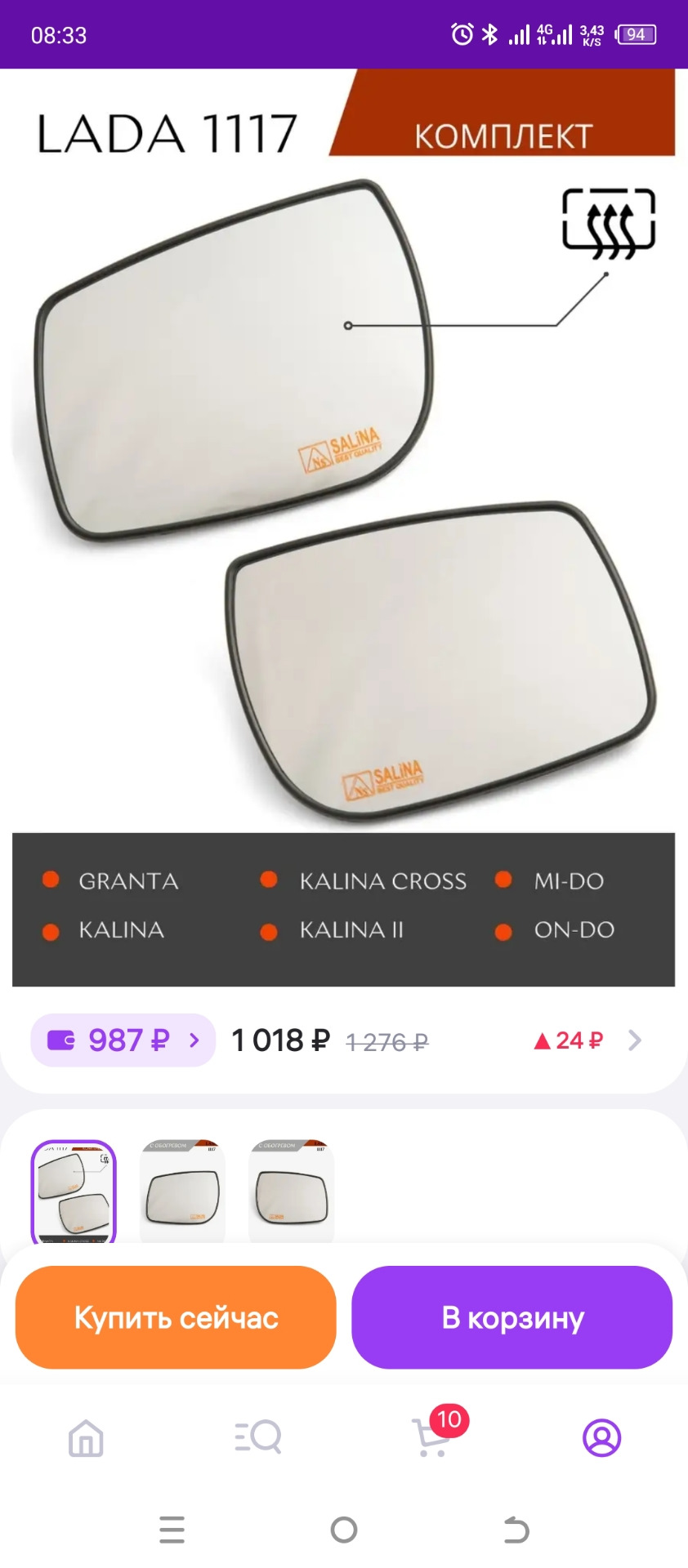Add item with В корзину button
This screenshot has width=688, height=1568.
[x=512, y=1317]
